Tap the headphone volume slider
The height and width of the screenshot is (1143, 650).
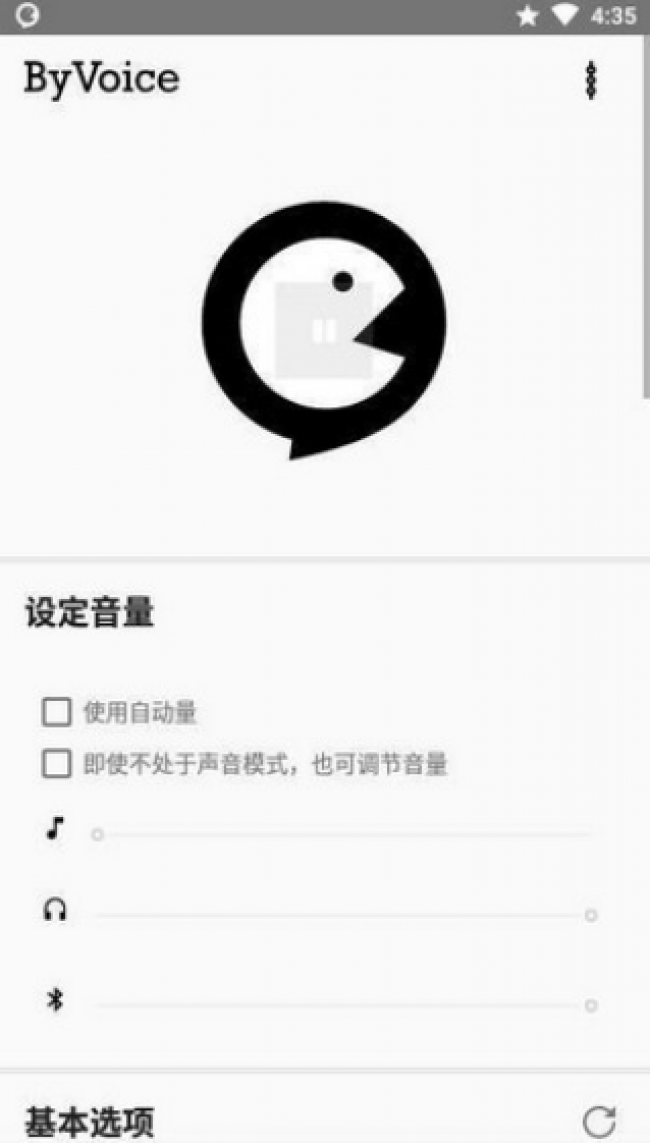(344, 915)
